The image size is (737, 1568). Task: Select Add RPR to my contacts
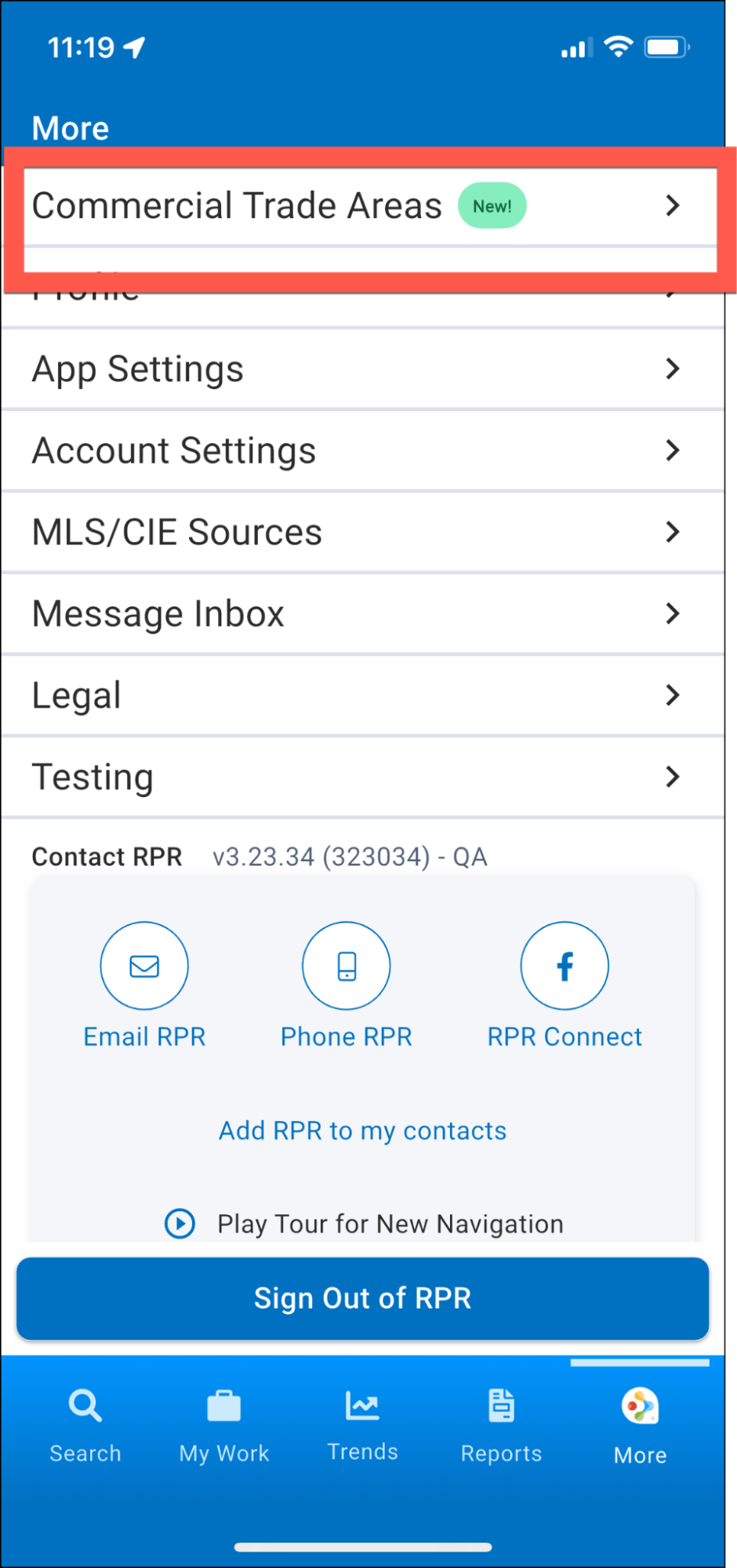(x=362, y=1131)
